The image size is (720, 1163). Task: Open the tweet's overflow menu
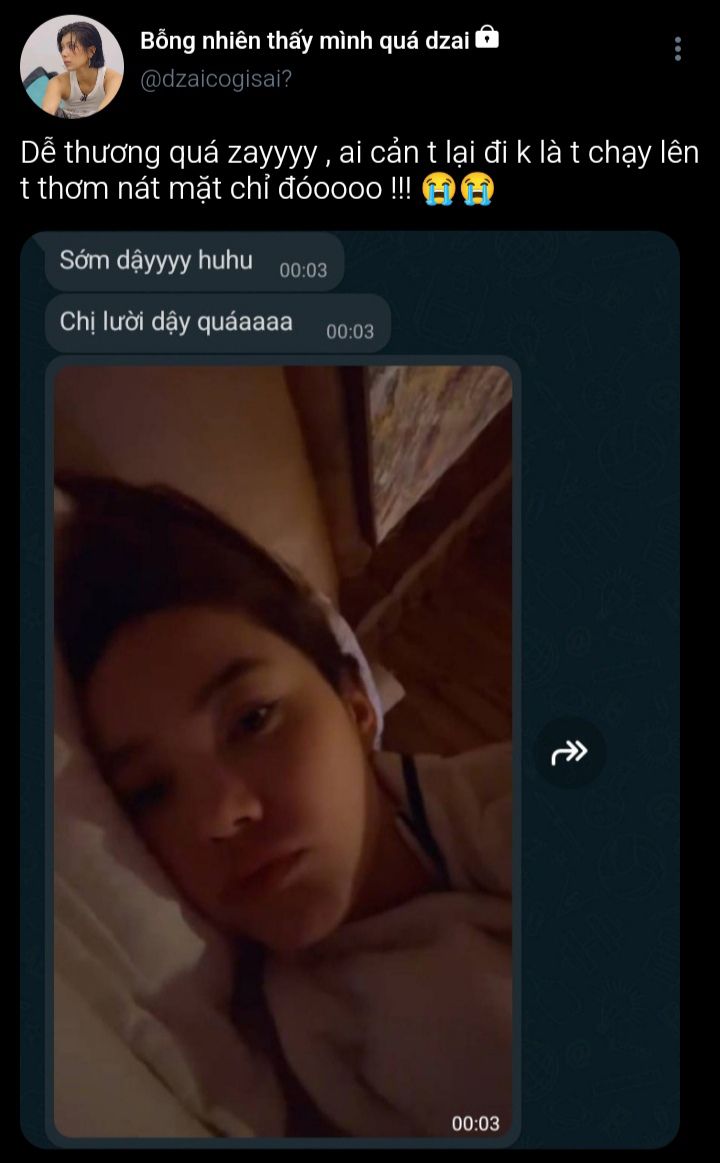pos(677,49)
